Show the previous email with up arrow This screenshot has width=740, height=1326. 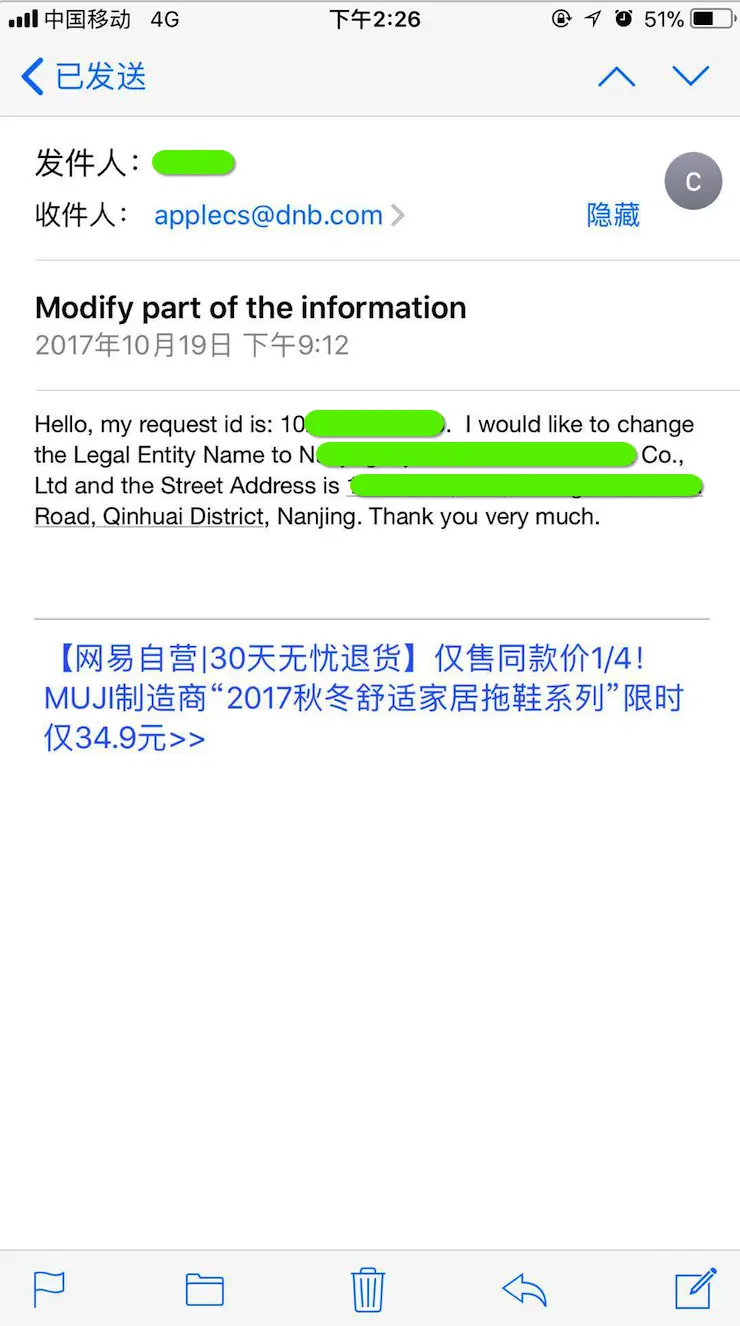(x=616, y=76)
